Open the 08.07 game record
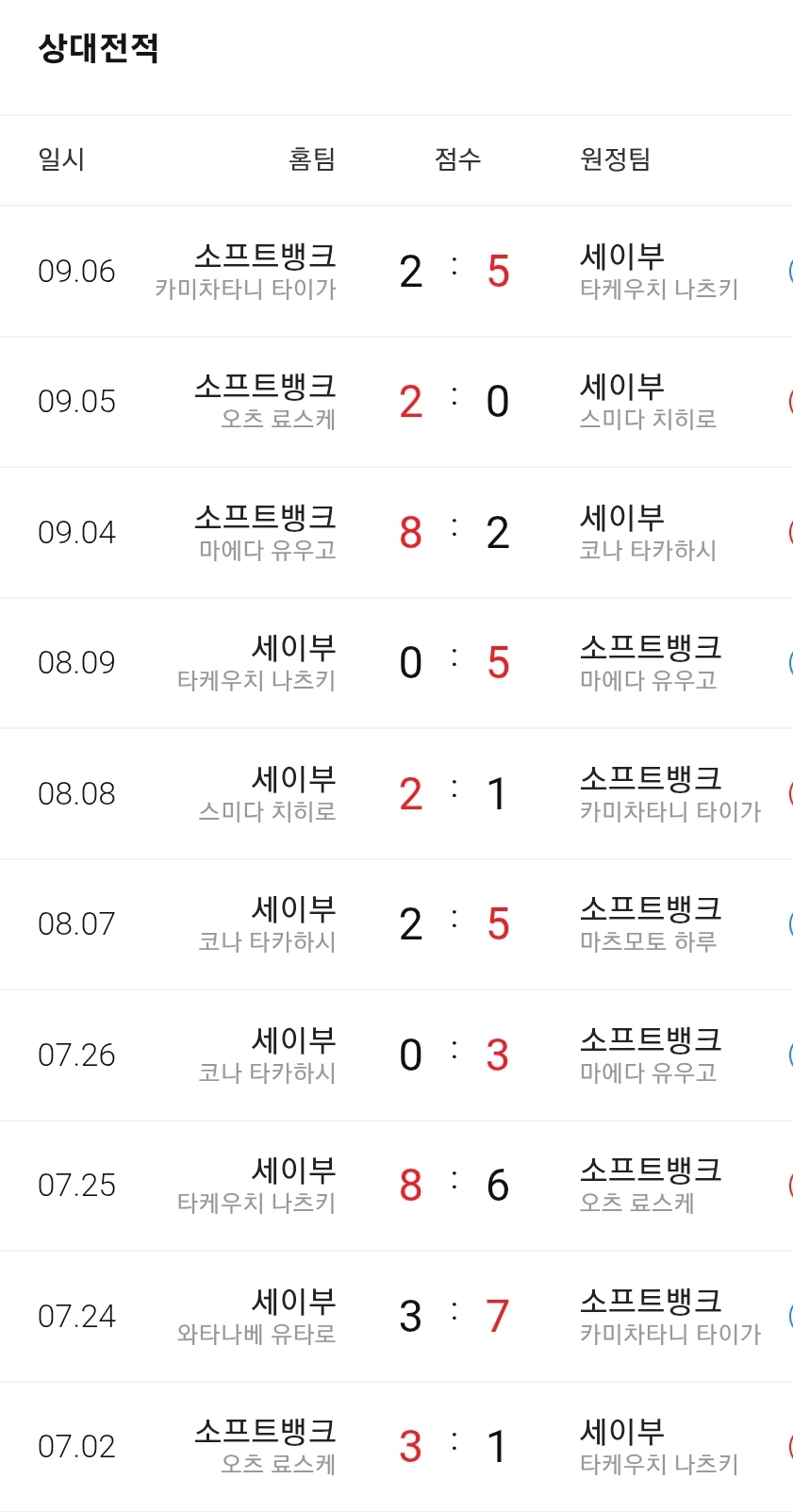Viewport: 793px width, 1512px height. point(396,924)
